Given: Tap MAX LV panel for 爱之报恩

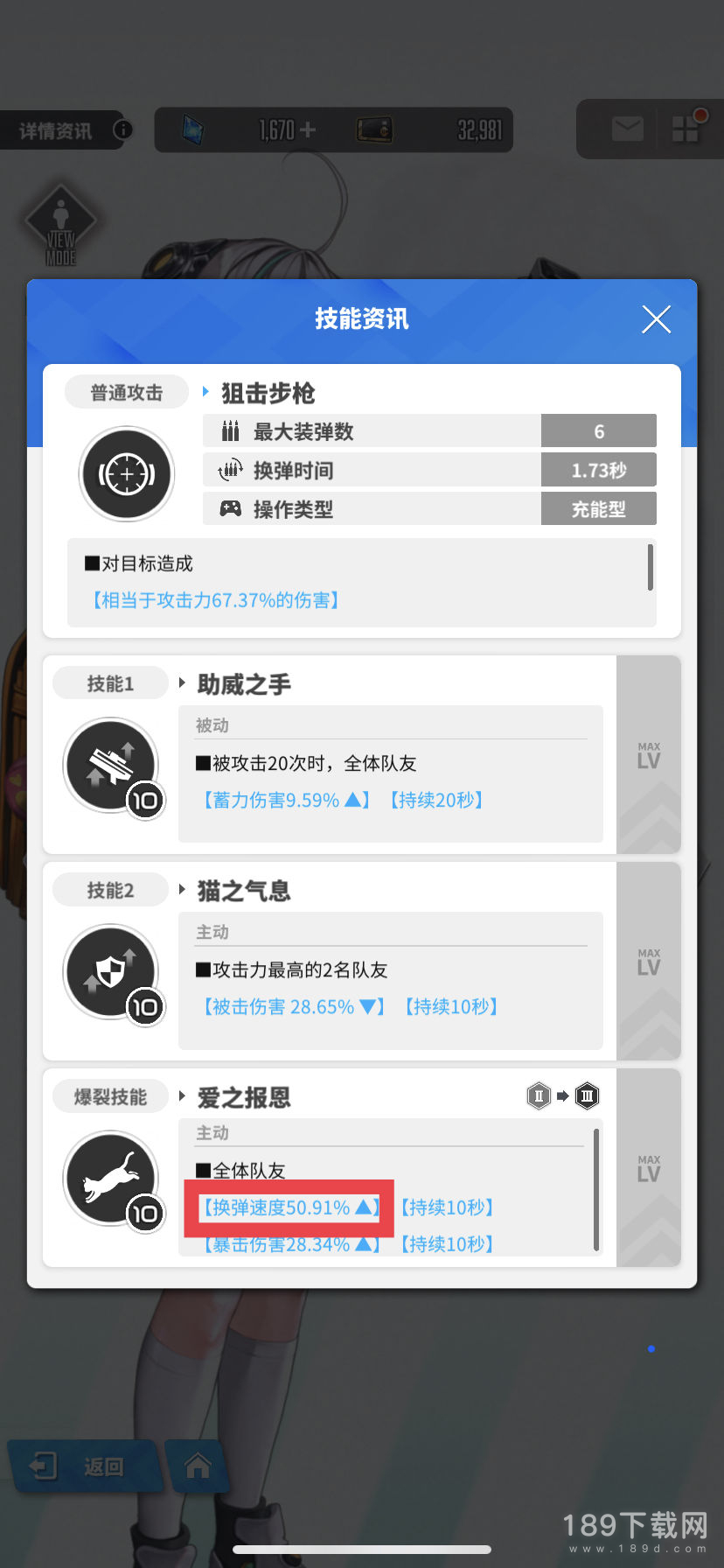Looking at the screenshot, I should (649, 1168).
